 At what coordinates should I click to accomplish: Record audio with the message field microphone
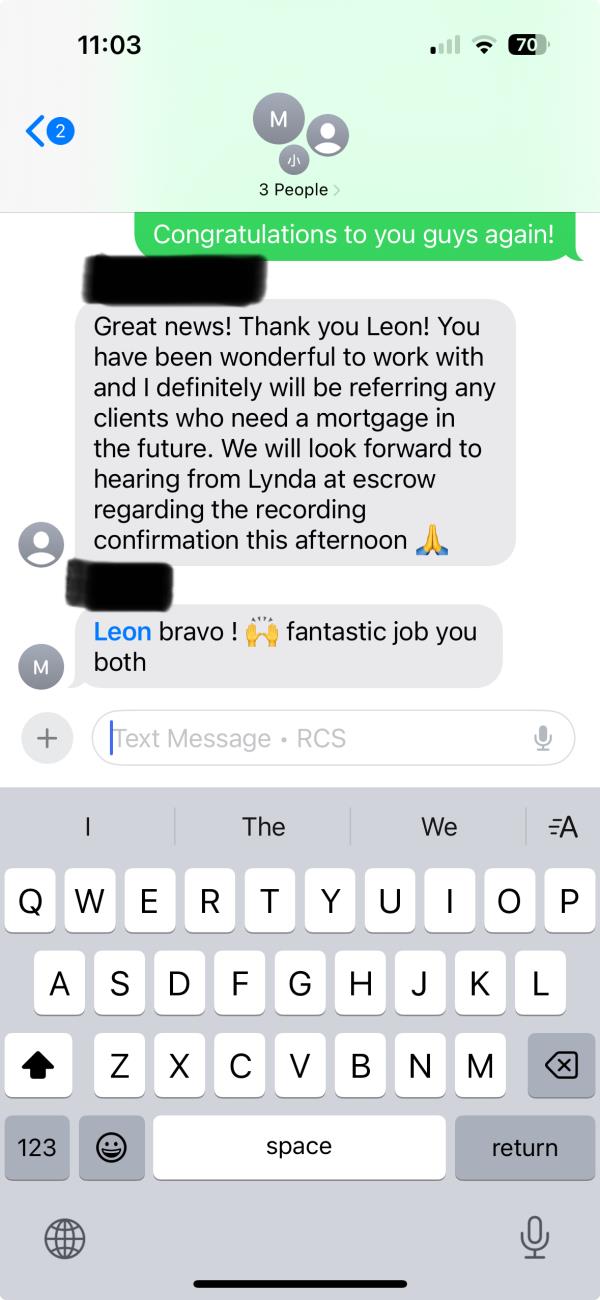(x=543, y=738)
